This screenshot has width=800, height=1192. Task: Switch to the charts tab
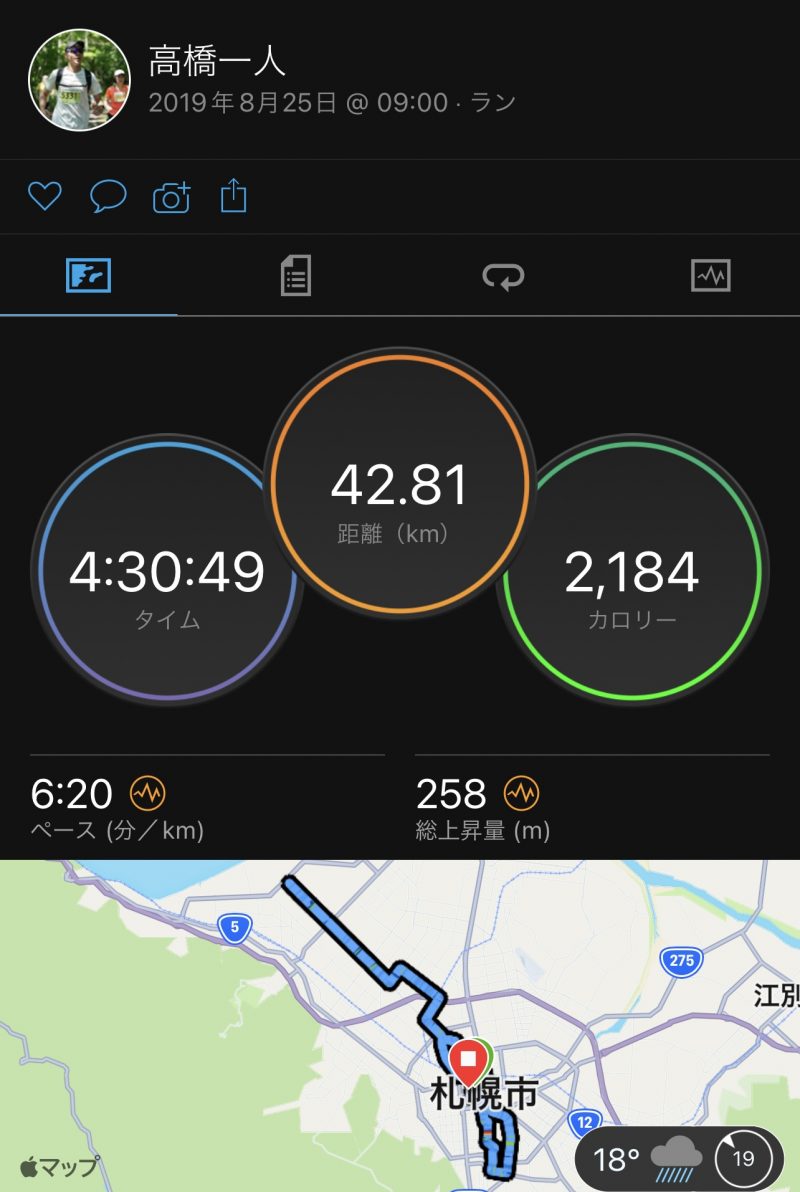tap(710, 275)
